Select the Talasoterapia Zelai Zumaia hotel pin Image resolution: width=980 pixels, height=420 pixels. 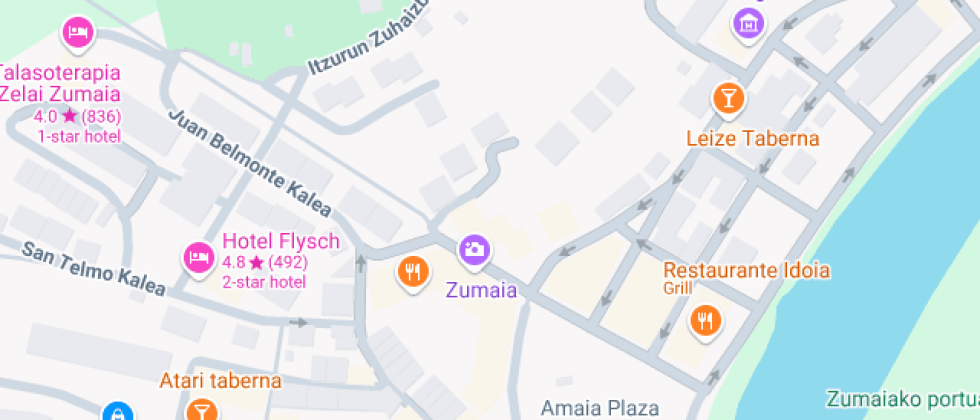[x=77, y=33]
